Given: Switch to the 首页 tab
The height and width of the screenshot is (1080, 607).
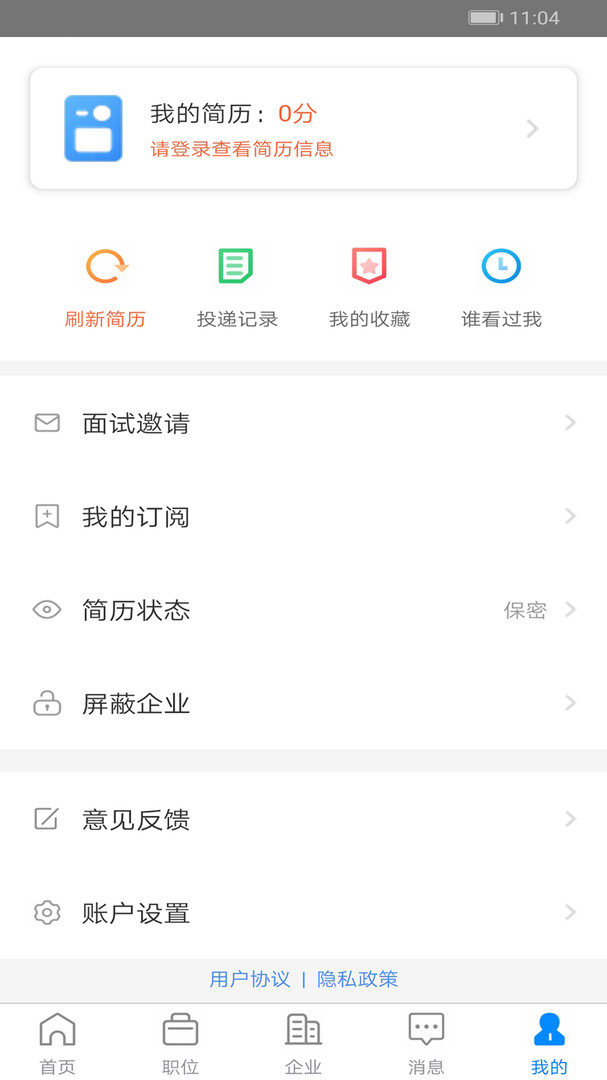Looking at the screenshot, I should [x=57, y=1043].
